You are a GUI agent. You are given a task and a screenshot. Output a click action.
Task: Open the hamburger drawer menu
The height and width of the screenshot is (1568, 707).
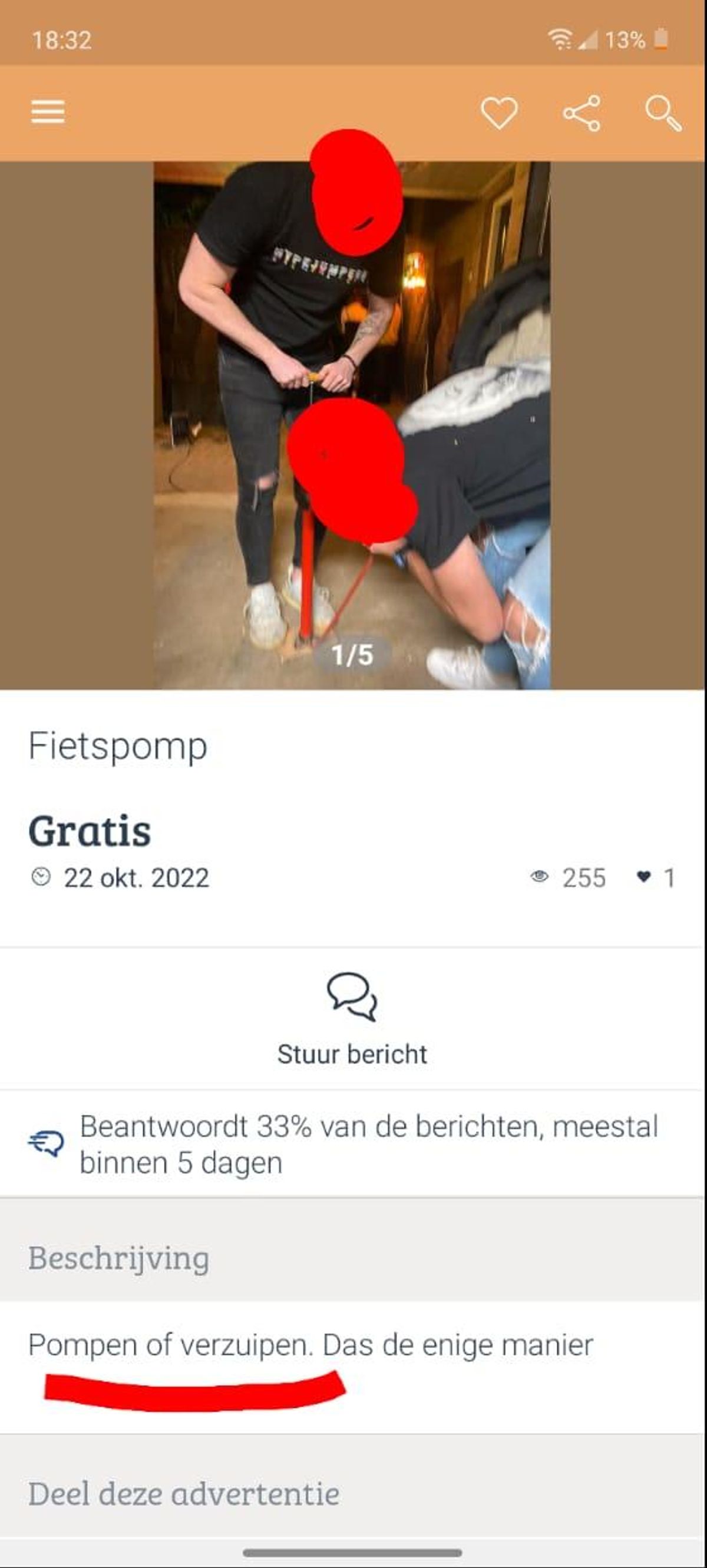tap(48, 112)
